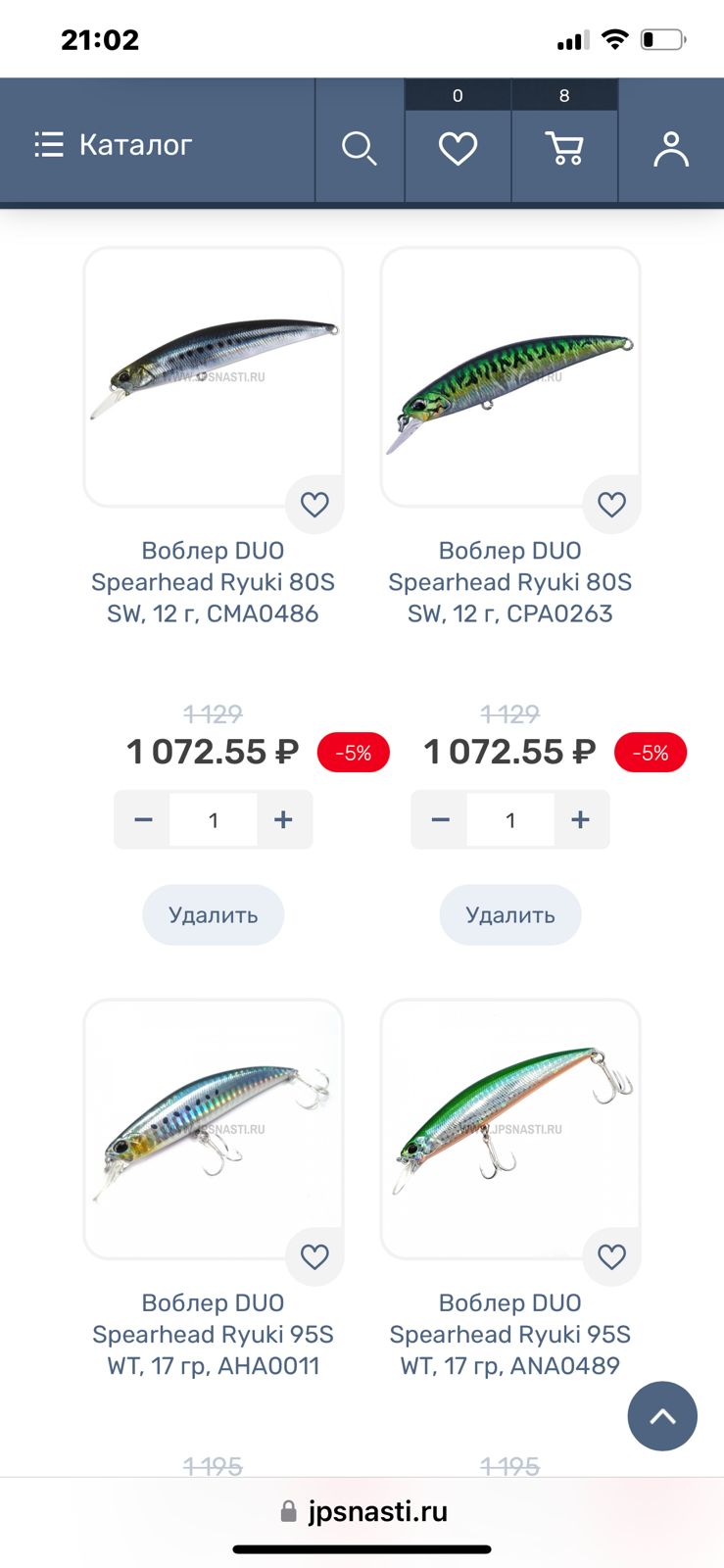Open the user account profile

pyautogui.click(x=671, y=149)
